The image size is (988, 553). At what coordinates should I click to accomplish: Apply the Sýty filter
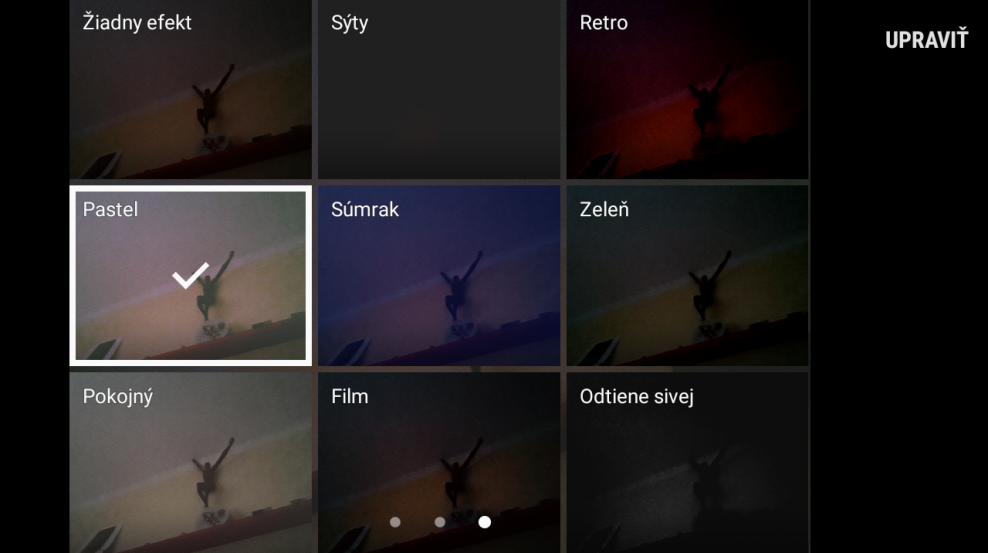[x=438, y=90]
